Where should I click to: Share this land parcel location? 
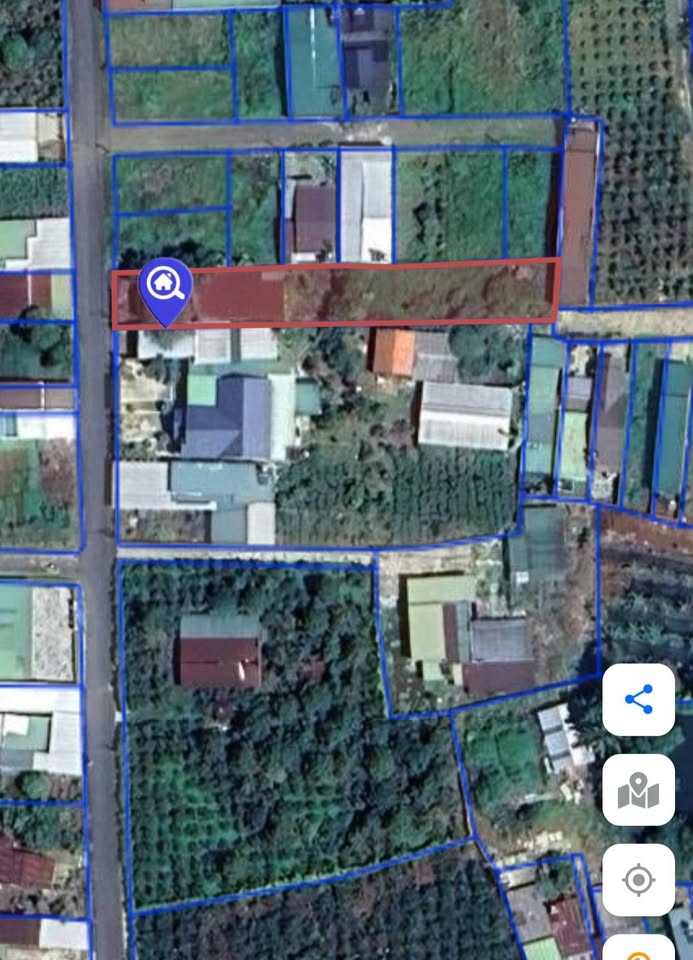638,700
